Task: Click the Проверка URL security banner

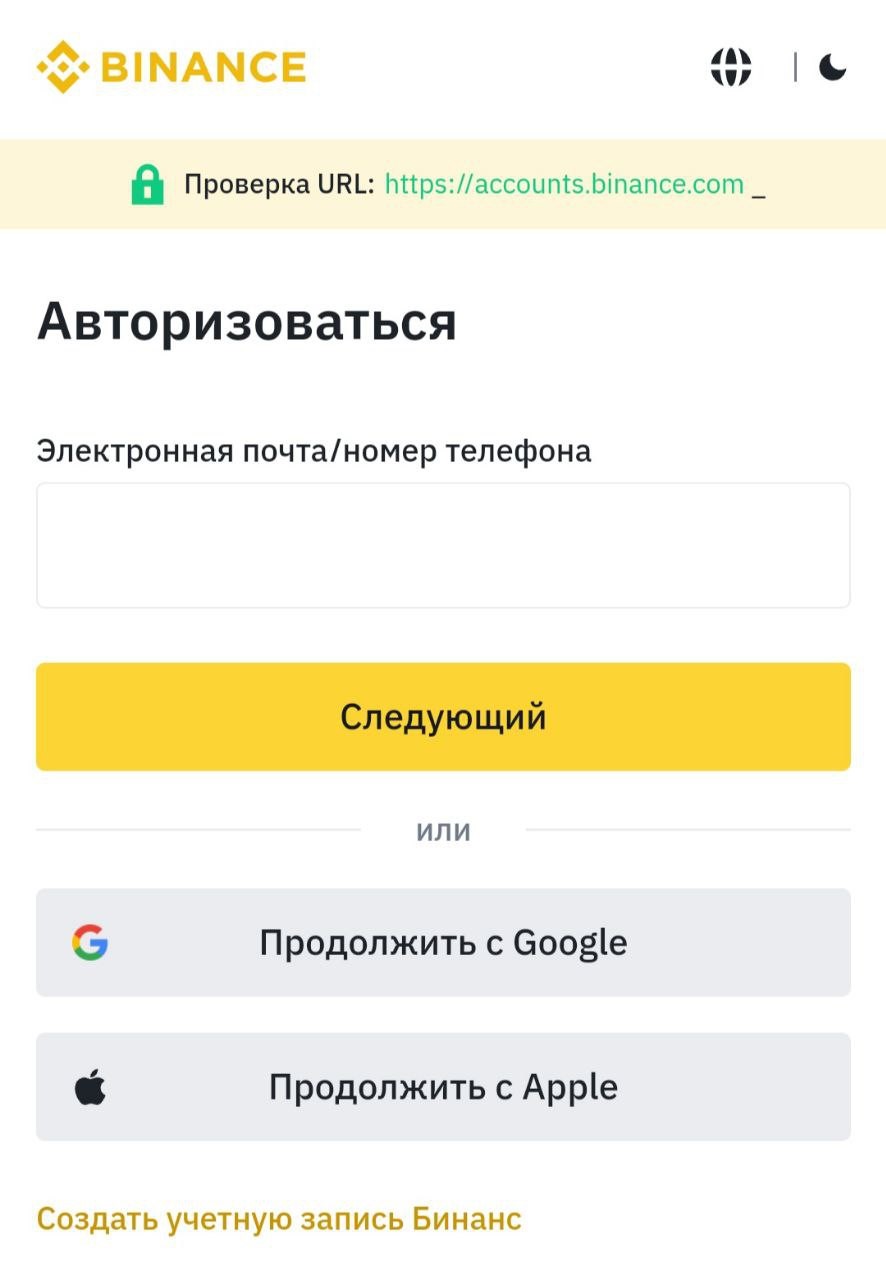Action: point(443,184)
